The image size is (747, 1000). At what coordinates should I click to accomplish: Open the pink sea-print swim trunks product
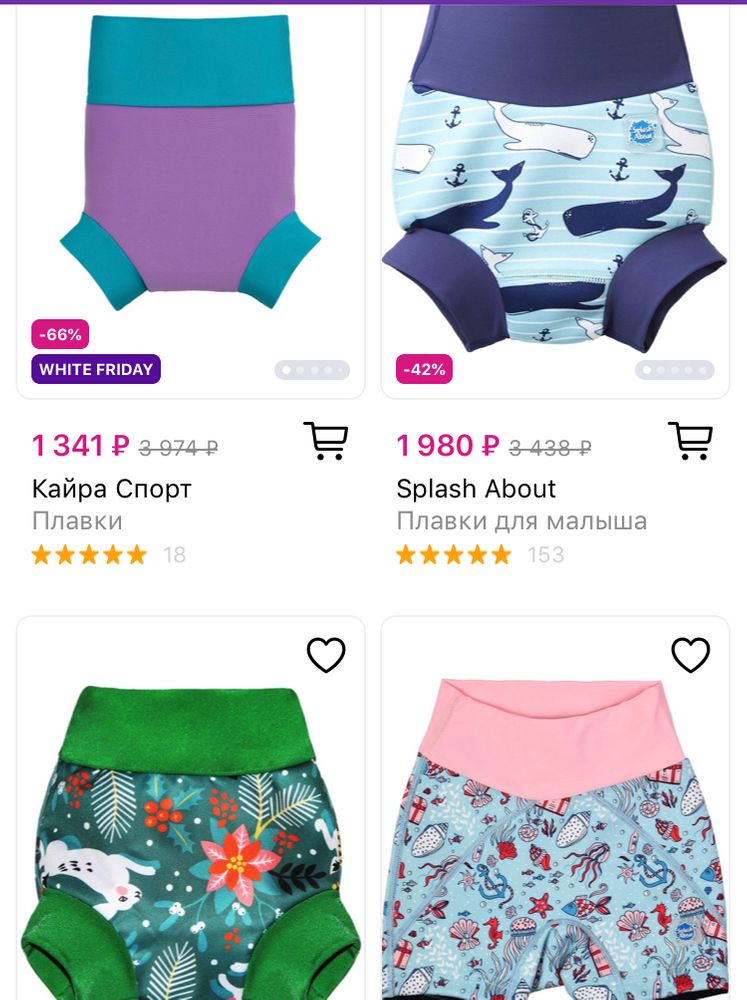(x=555, y=840)
